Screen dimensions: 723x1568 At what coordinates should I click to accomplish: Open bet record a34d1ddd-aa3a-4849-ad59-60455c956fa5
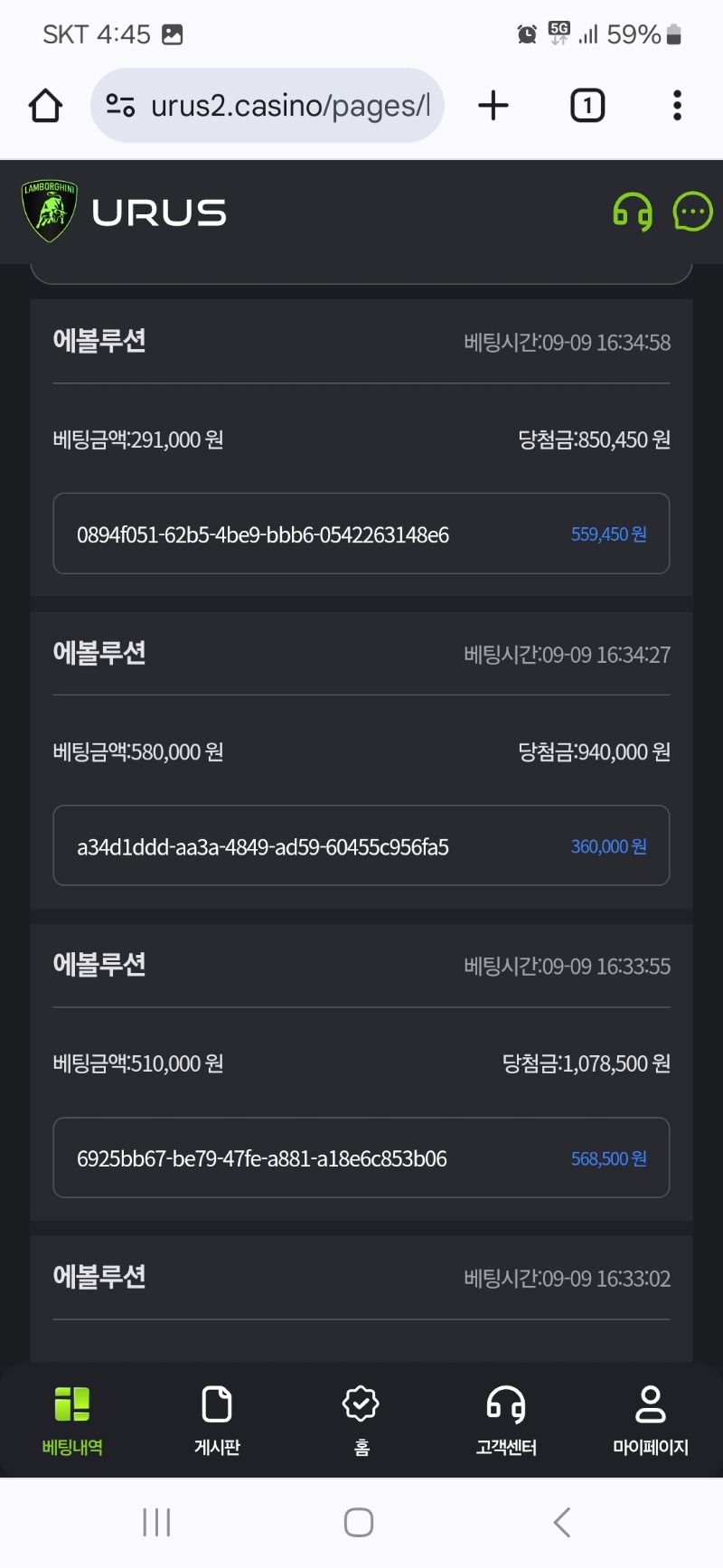pos(361,845)
